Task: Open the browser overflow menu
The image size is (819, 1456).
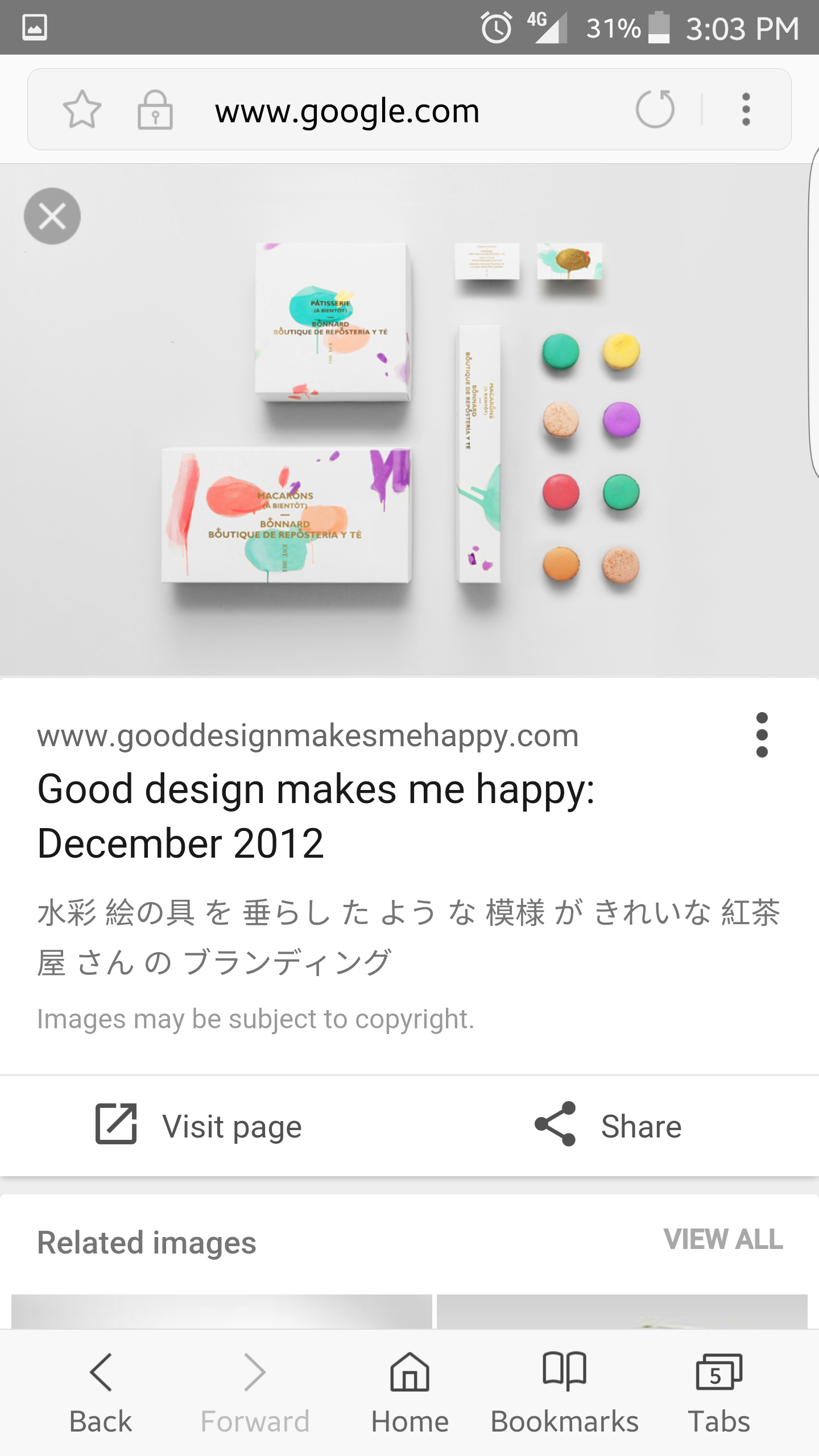Action: click(x=746, y=109)
